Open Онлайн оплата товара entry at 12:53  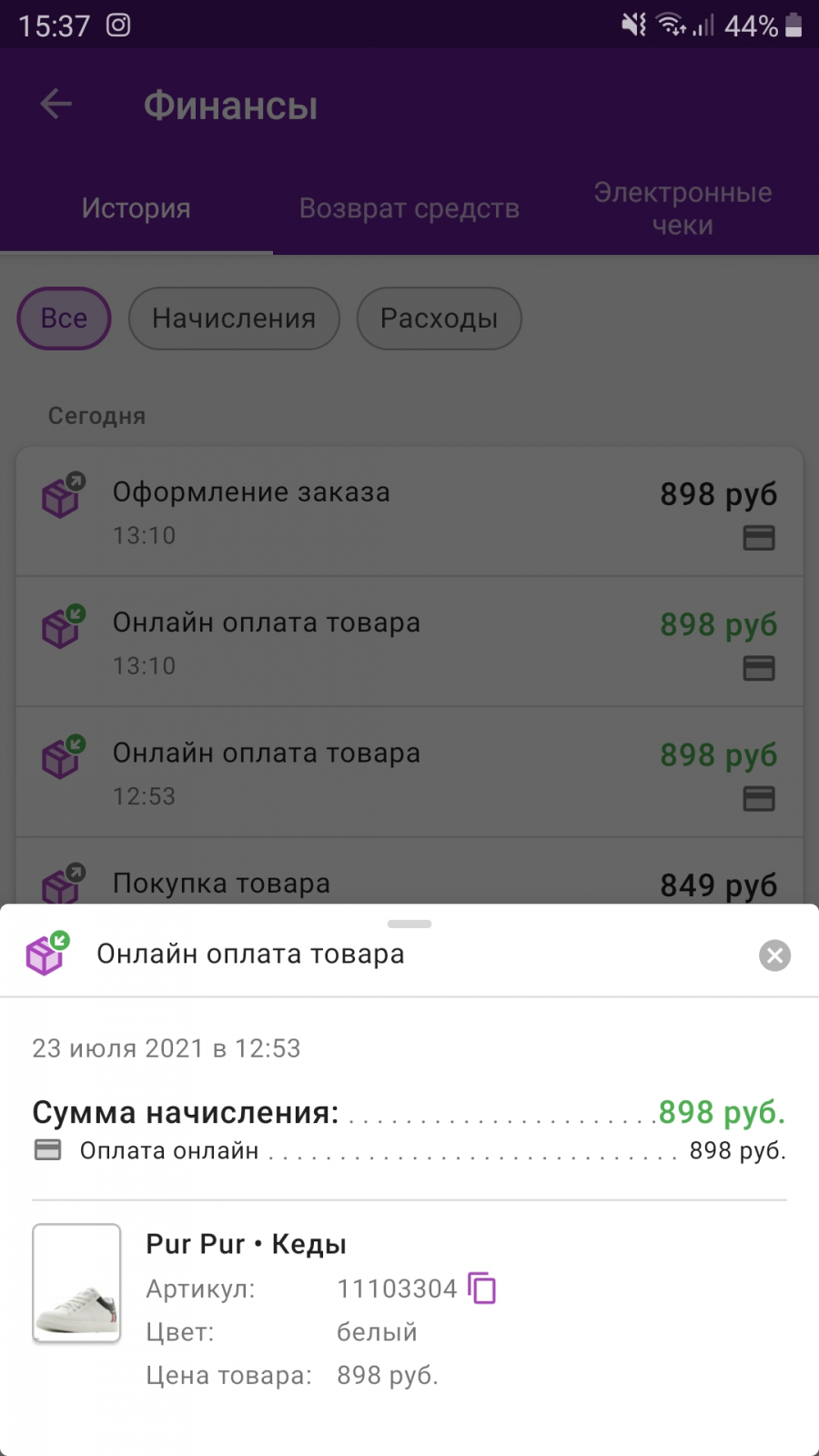(x=409, y=772)
